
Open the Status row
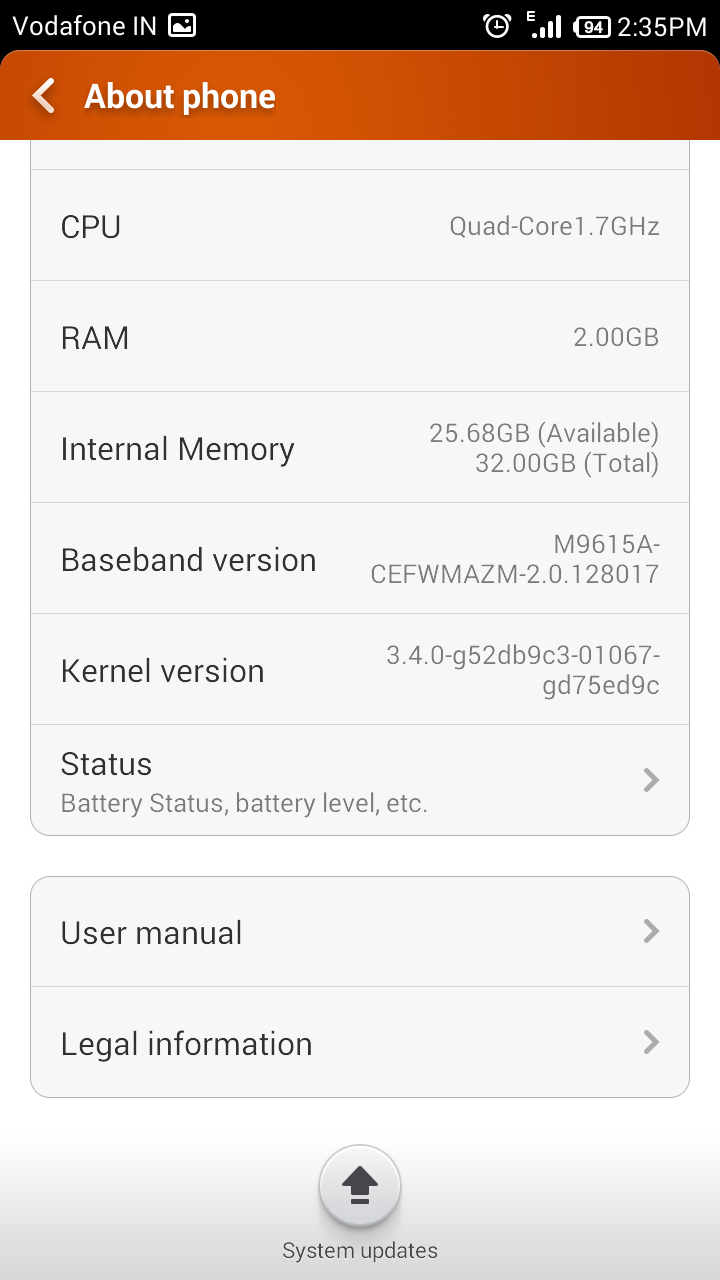point(360,780)
